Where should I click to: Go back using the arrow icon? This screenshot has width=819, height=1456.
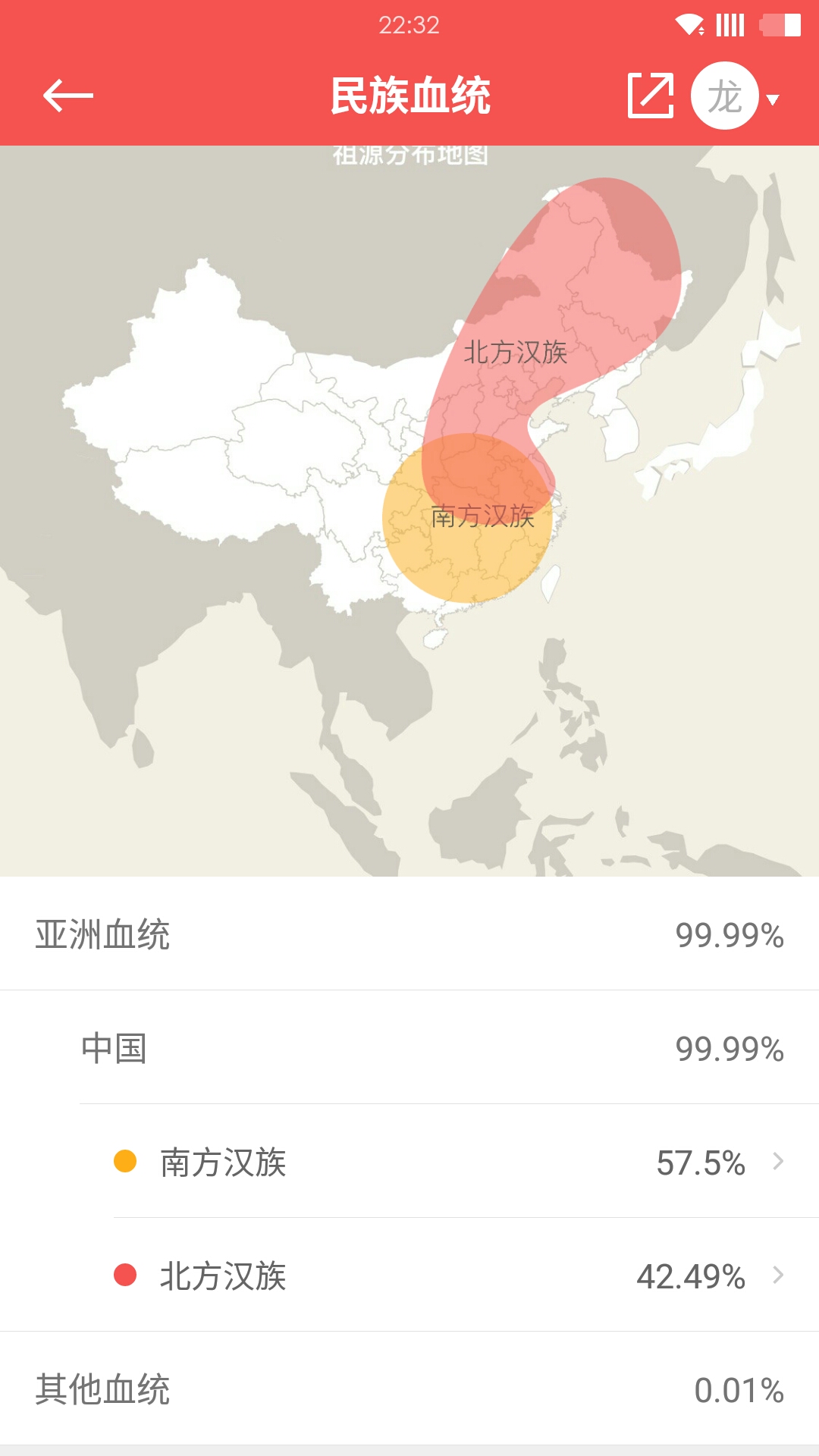point(67,96)
